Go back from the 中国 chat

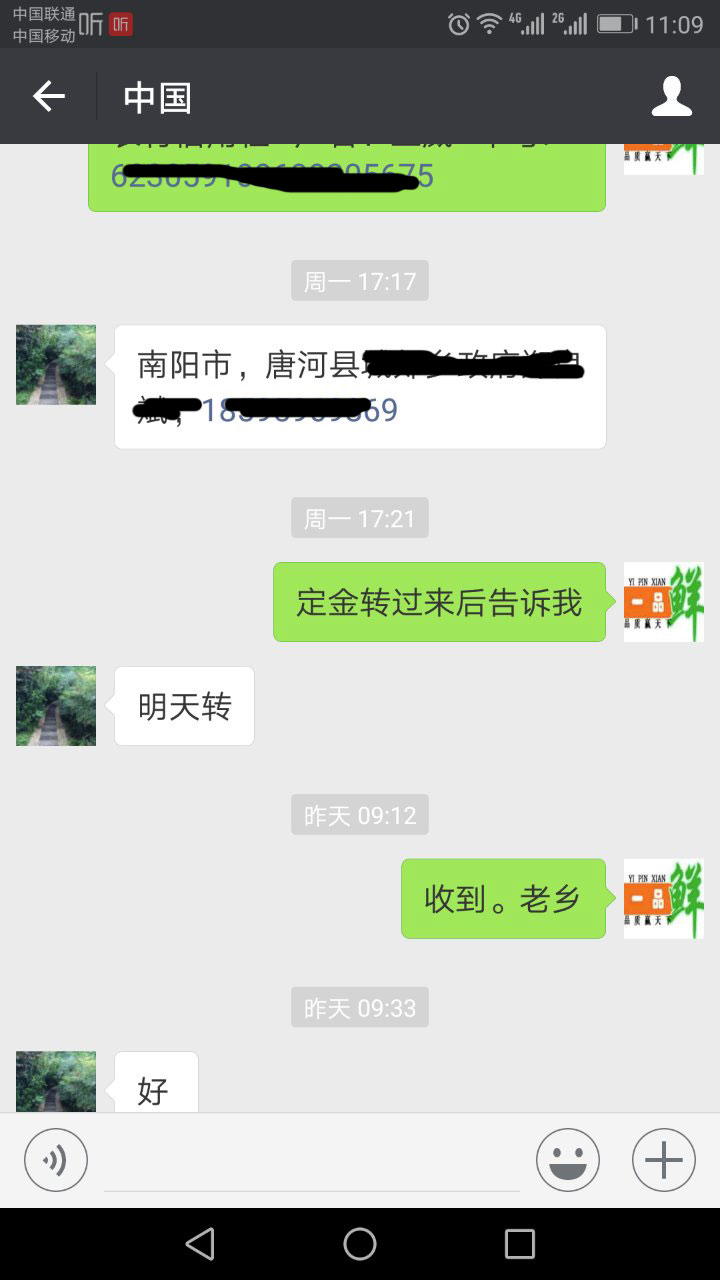(48, 97)
